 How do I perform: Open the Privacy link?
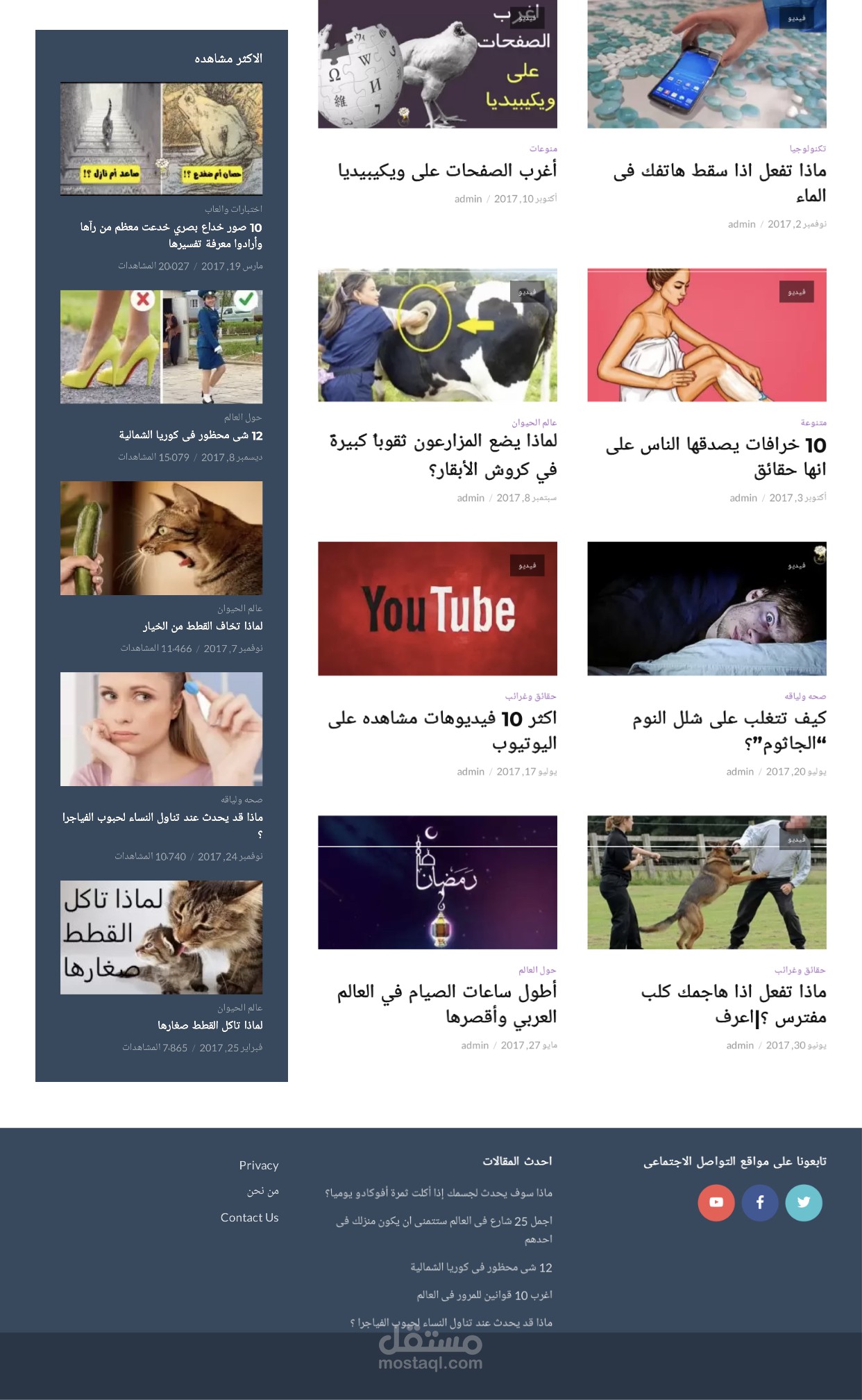point(258,1165)
